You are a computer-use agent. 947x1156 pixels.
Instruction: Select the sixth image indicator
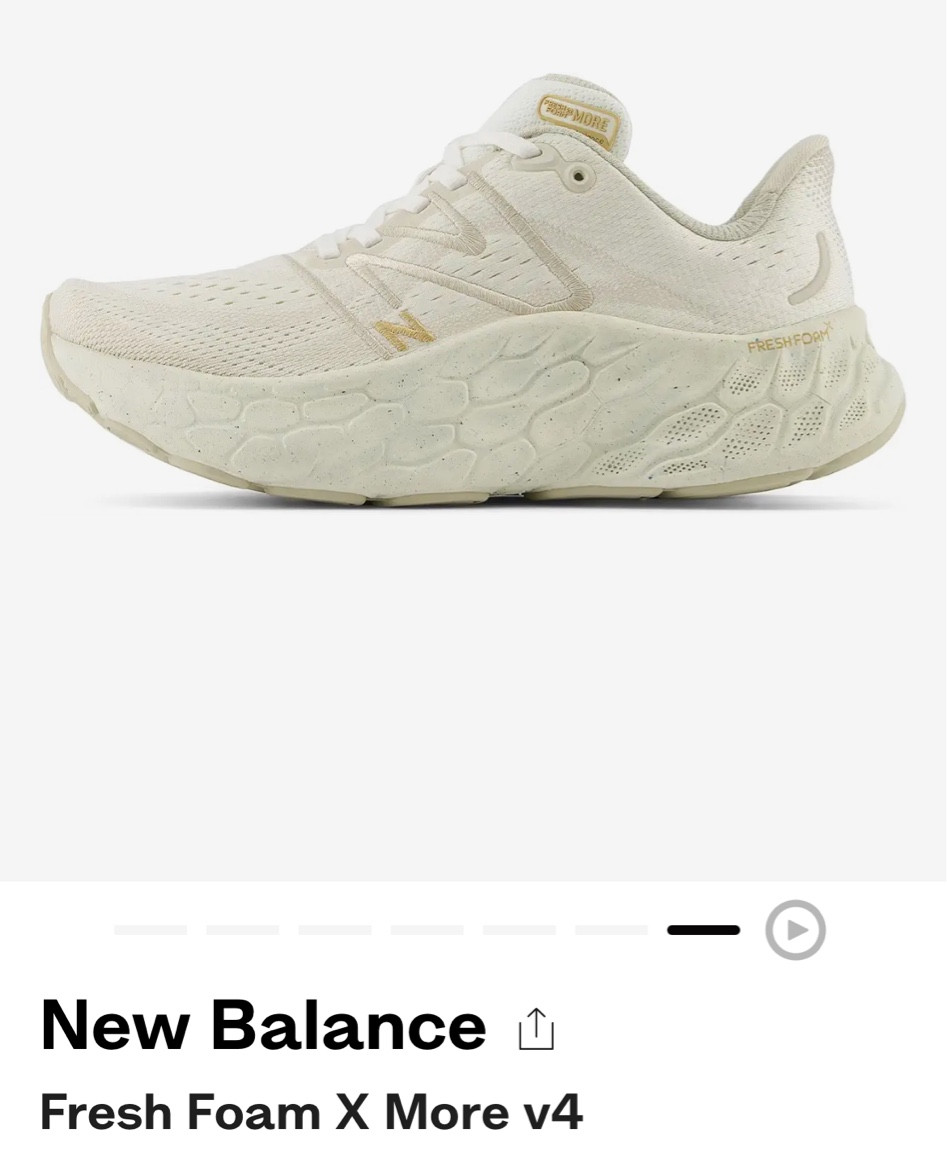point(611,929)
